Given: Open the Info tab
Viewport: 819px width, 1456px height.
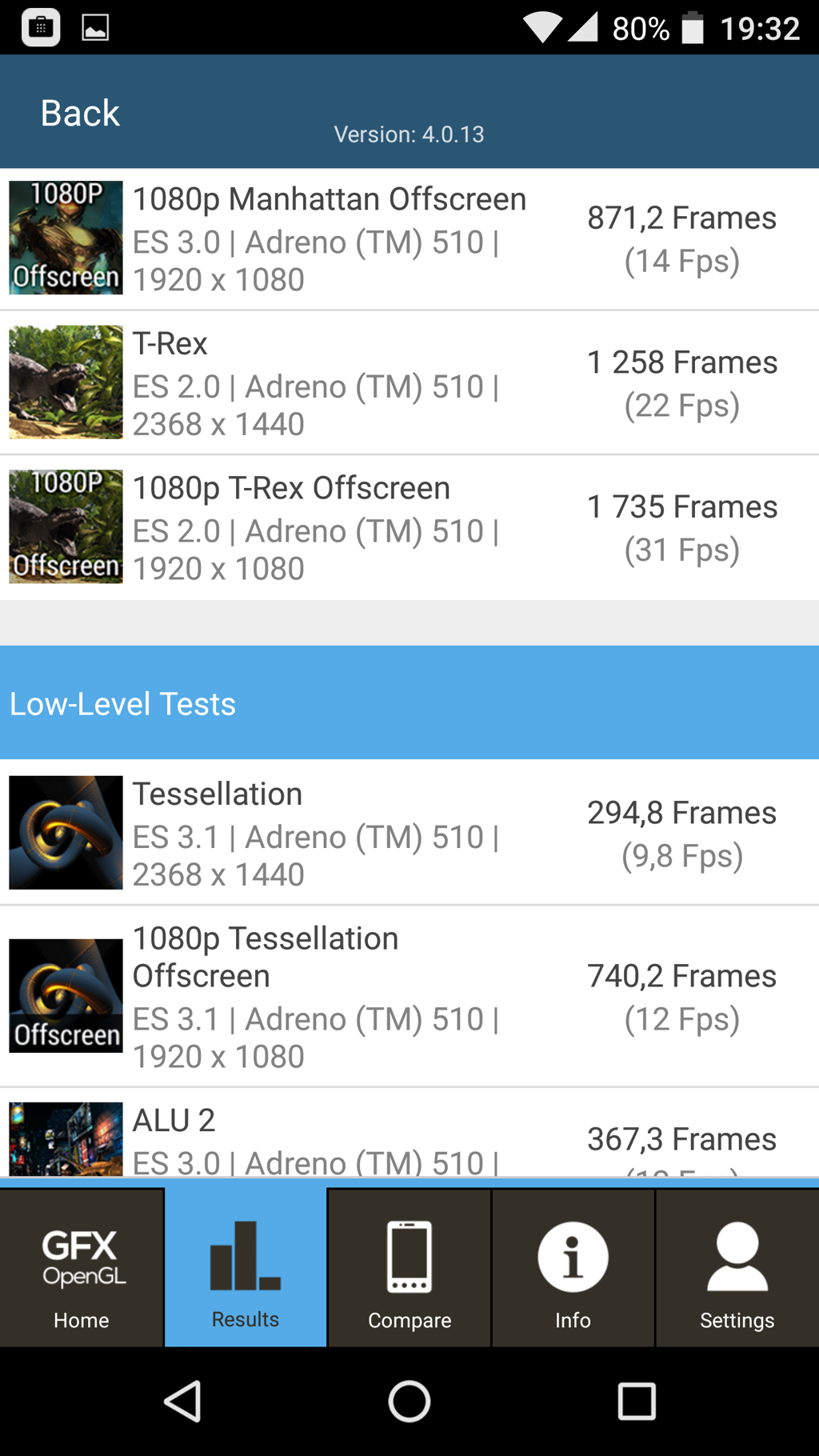Looking at the screenshot, I should pos(573,1268).
